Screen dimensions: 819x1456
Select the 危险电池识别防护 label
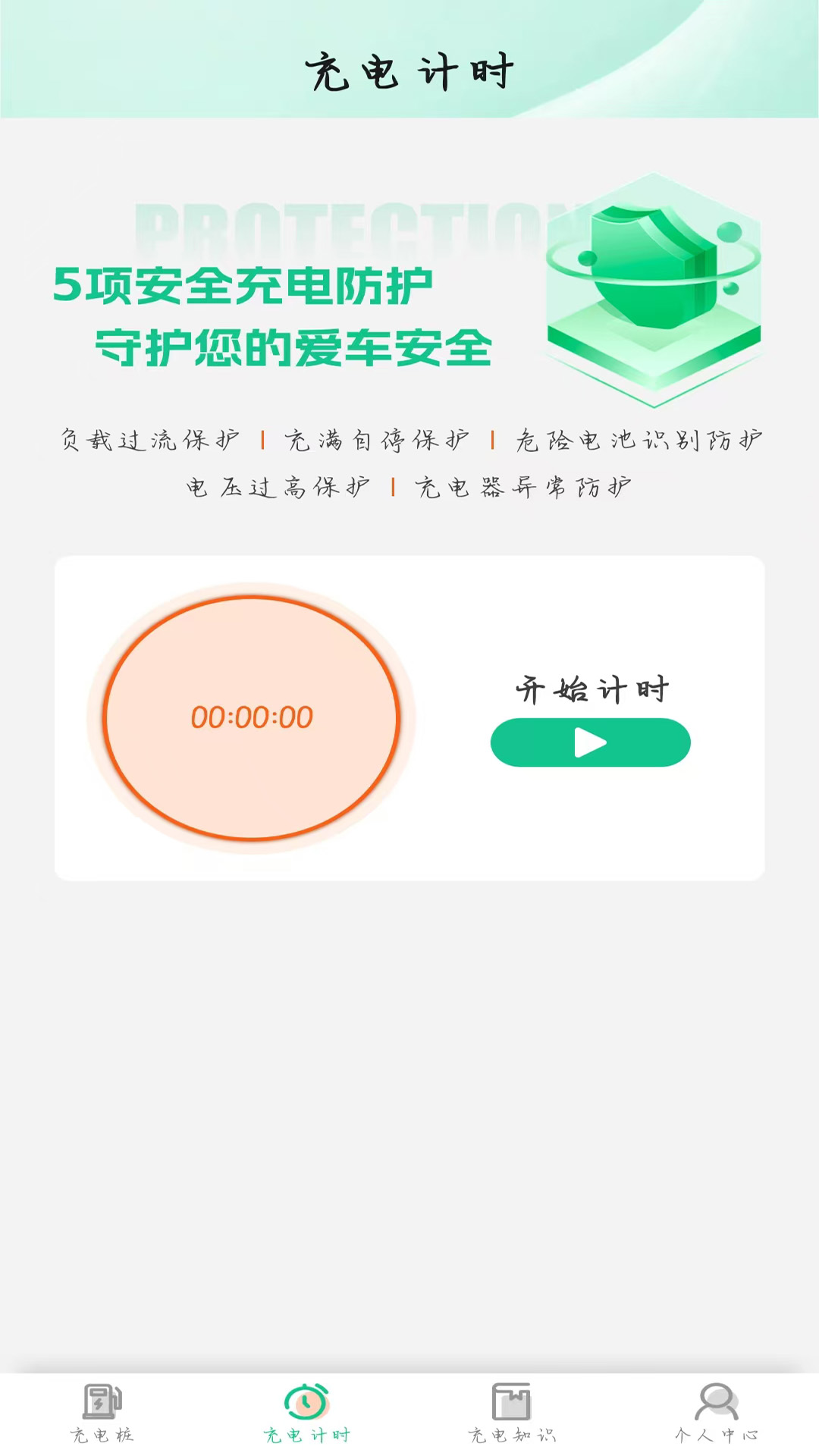click(x=641, y=438)
